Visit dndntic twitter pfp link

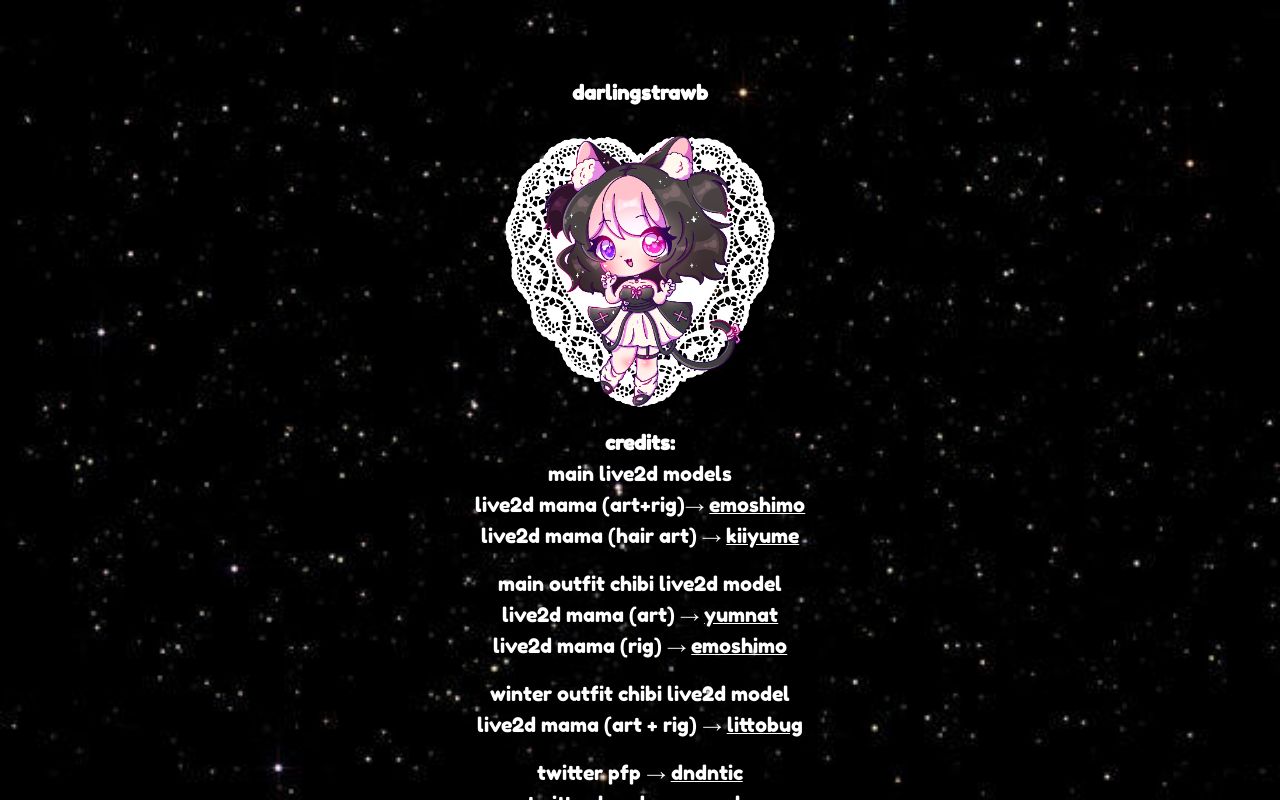tap(706, 773)
